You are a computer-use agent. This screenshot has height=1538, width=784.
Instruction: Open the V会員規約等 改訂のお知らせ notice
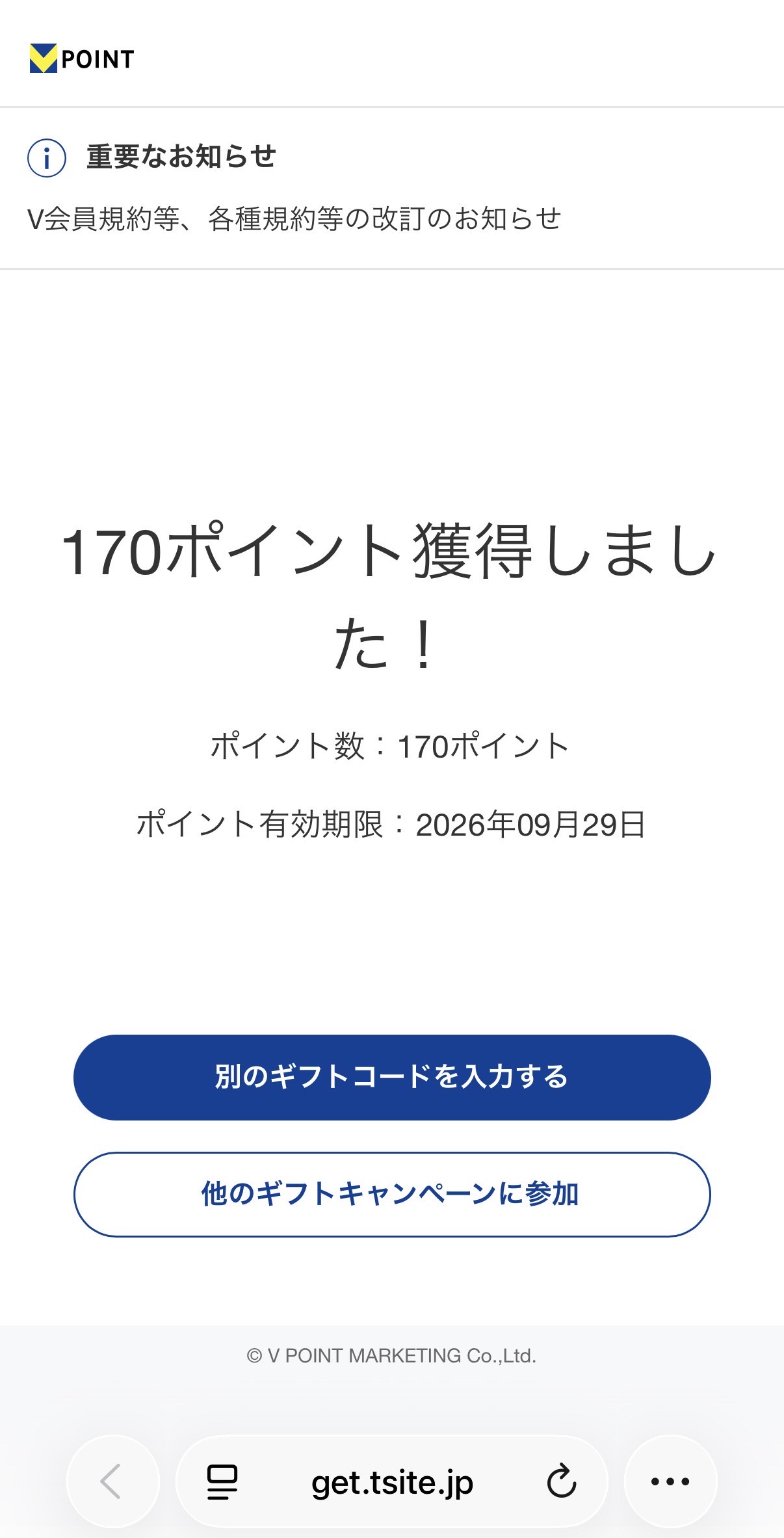click(x=294, y=219)
